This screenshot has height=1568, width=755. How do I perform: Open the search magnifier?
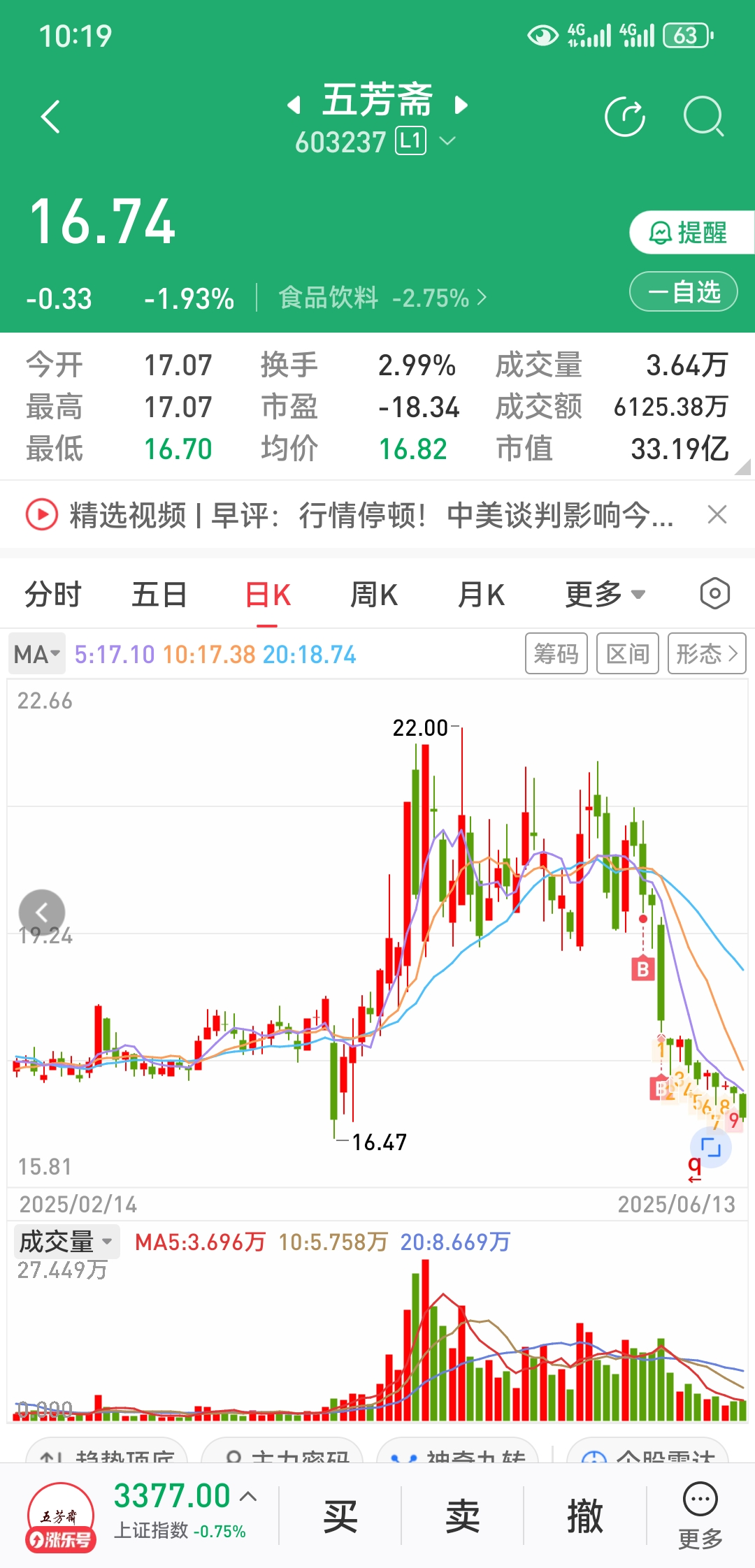703,117
